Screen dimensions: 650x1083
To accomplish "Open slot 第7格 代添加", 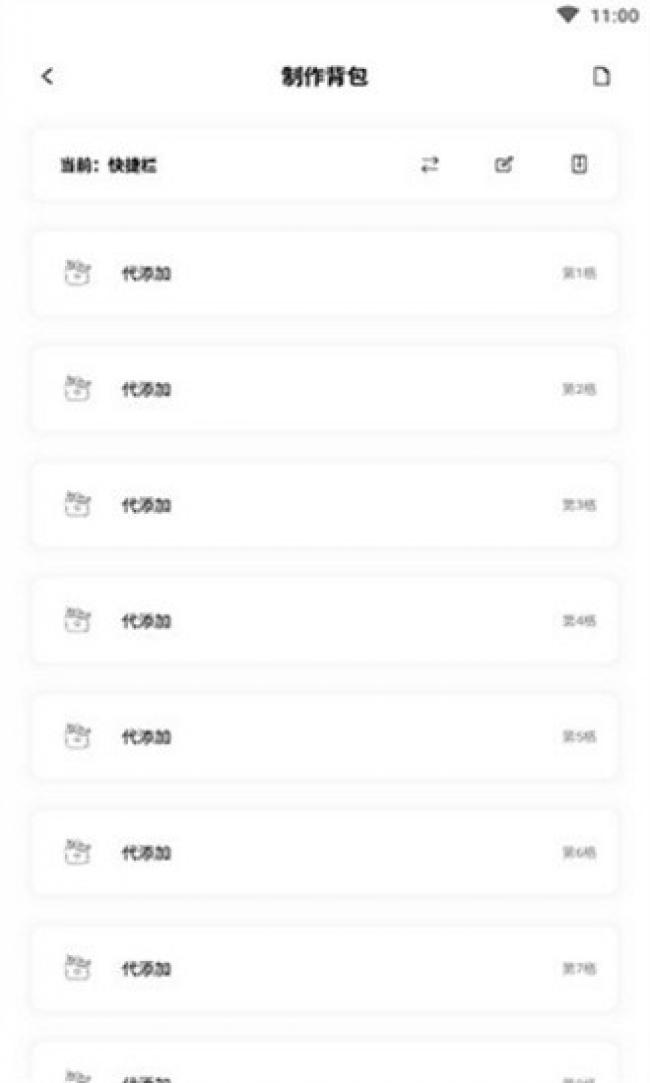I will coord(324,968).
